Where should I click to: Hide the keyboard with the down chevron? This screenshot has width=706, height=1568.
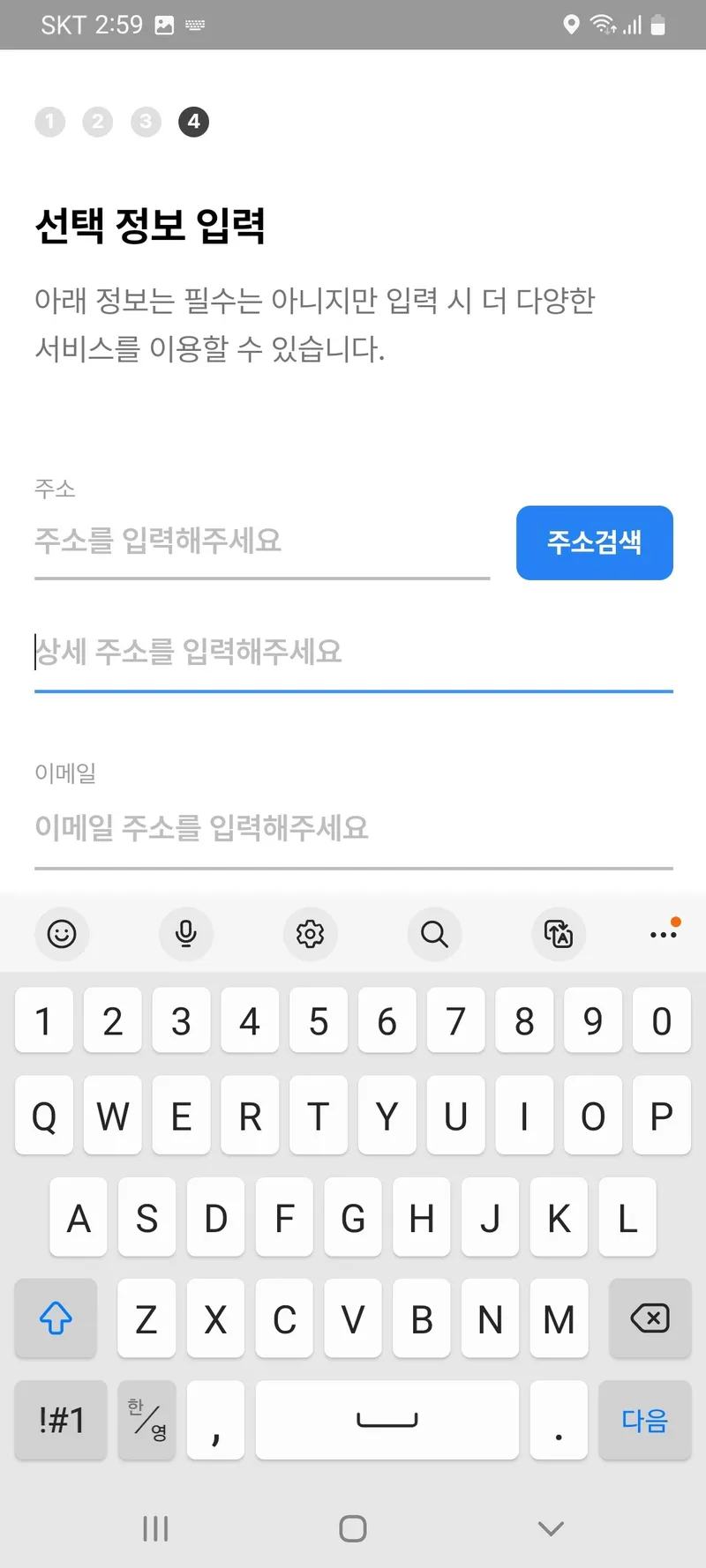pyautogui.click(x=551, y=1528)
